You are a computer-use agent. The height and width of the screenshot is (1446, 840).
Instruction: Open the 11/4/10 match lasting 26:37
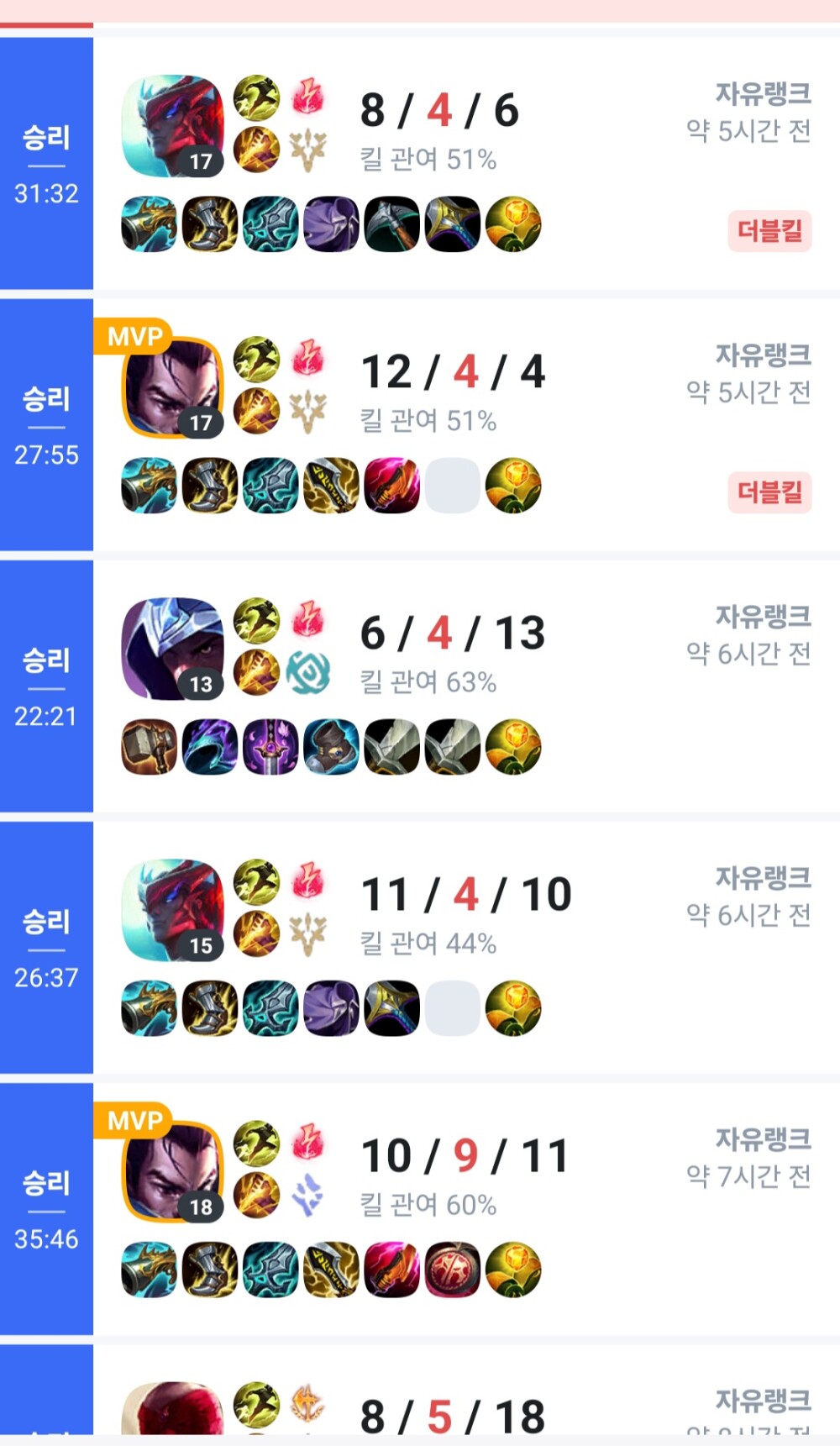(x=466, y=948)
